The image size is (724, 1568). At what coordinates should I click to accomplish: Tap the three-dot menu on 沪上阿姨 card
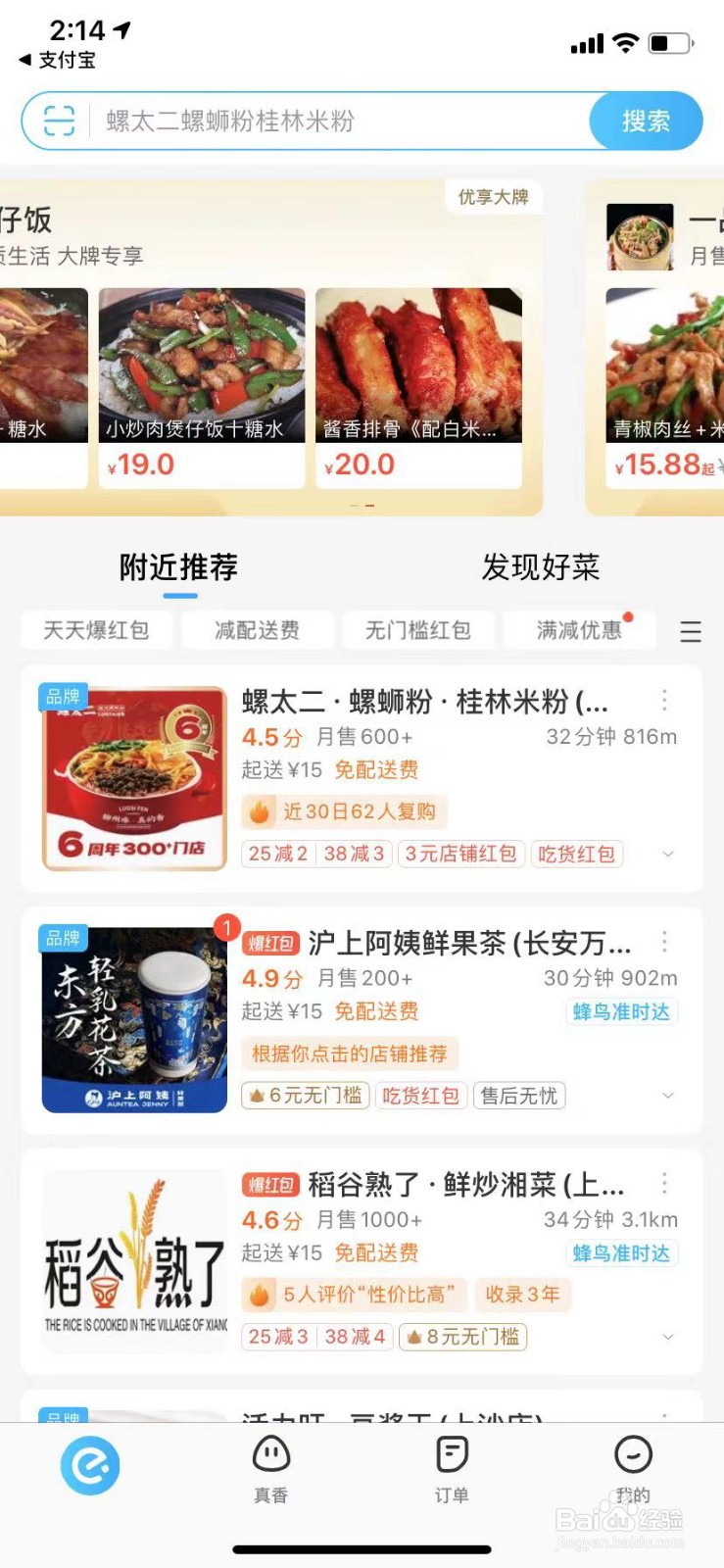click(665, 942)
